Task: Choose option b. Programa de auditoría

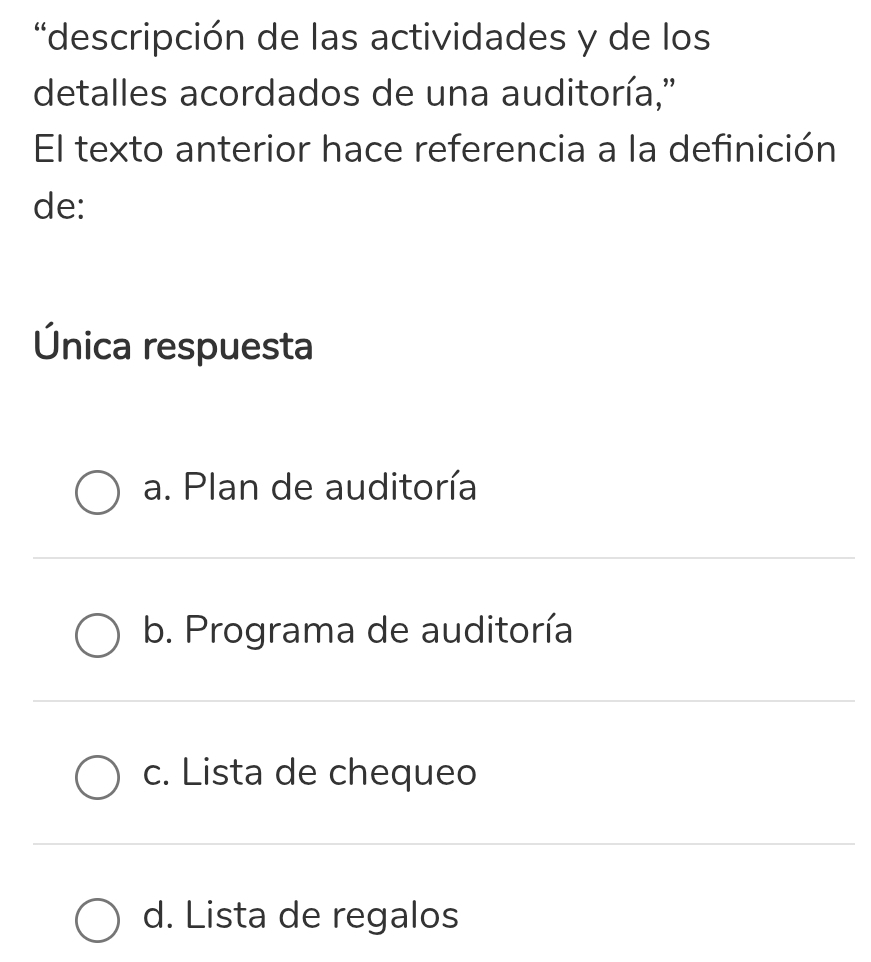Action: (97, 635)
